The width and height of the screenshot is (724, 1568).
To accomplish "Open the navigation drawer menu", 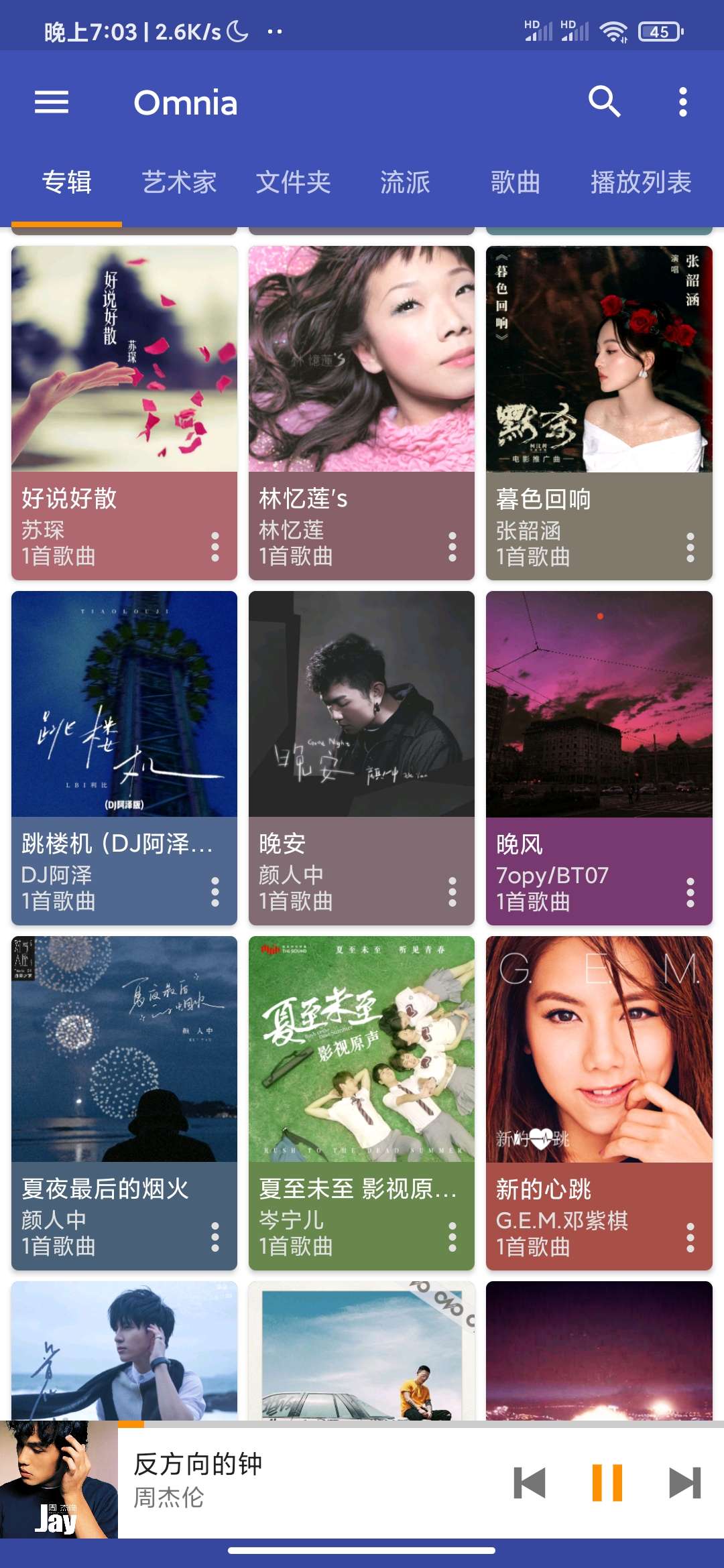I will pyautogui.click(x=52, y=103).
